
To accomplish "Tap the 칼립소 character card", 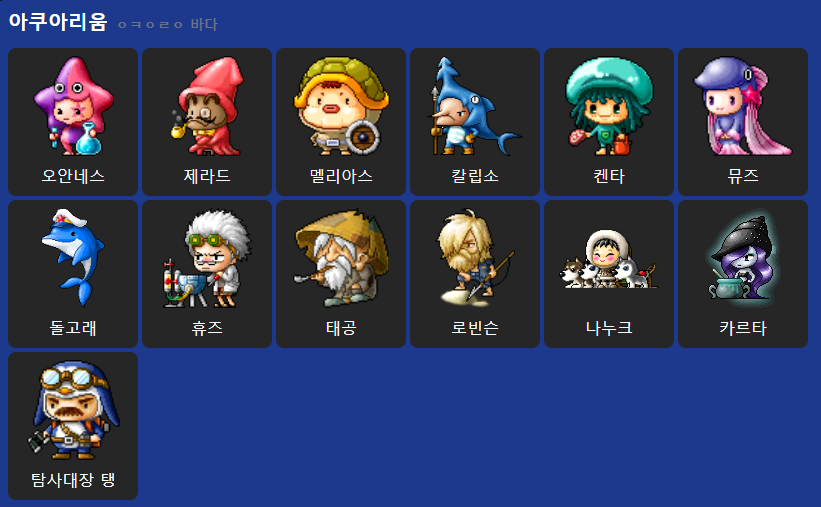I will click(x=475, y=122).
